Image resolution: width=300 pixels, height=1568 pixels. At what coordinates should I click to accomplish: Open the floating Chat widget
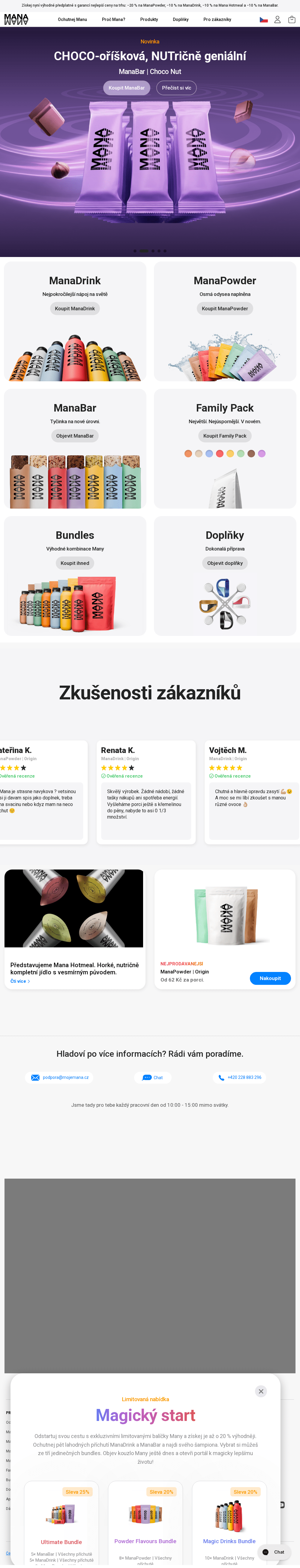point(273,1552)
